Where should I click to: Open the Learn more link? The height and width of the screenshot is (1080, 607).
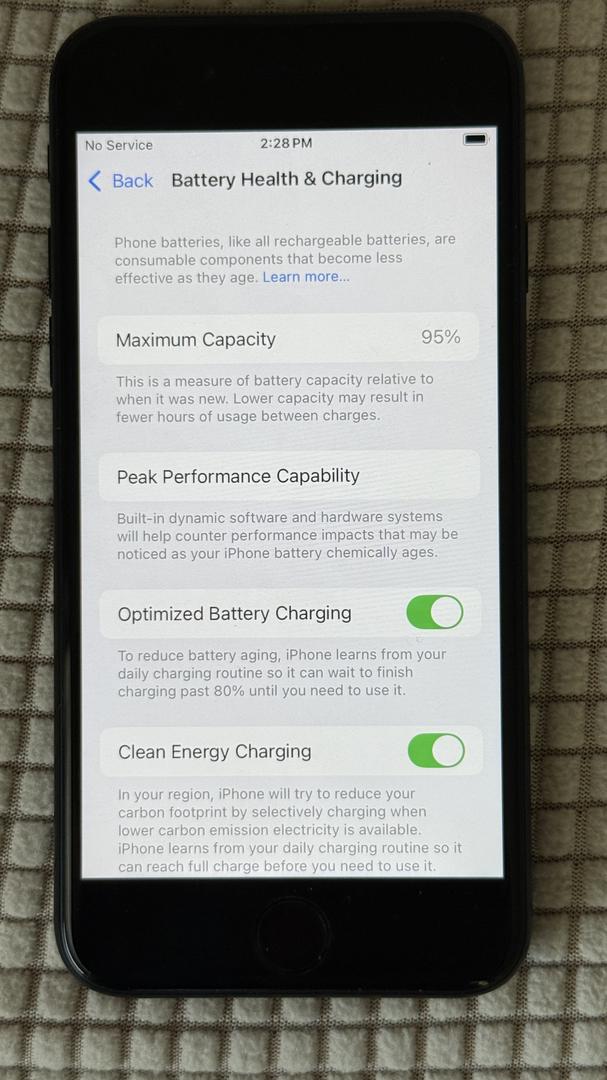[x=306, y=277]
